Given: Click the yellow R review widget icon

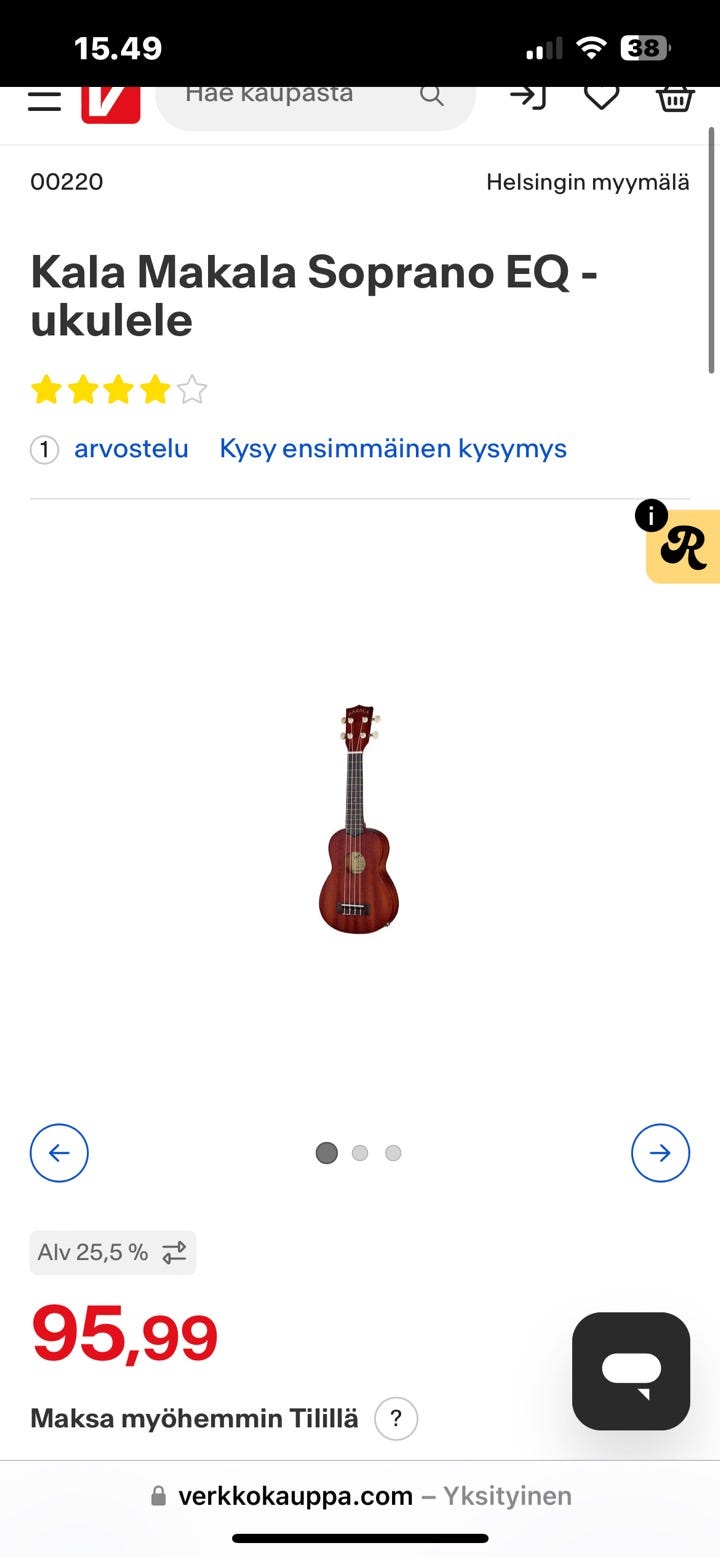Looking at the screenshot, I should [x=689, y=546].
